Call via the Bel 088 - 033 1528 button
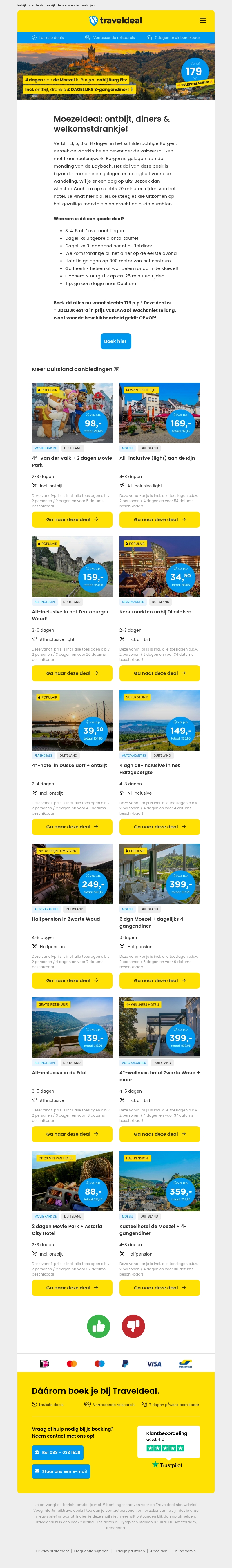 [x=58, y=1452]
